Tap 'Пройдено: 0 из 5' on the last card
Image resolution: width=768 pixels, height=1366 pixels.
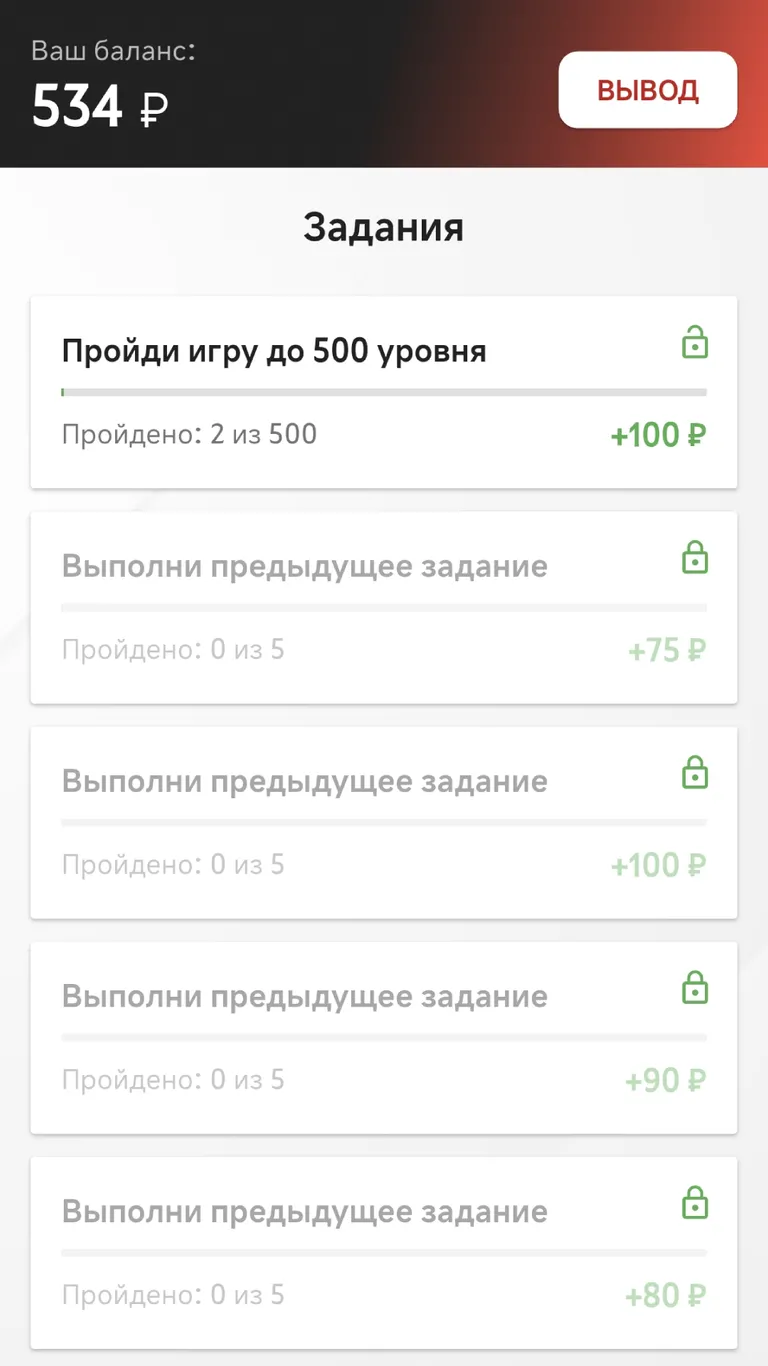click(x=173, y=1294)
